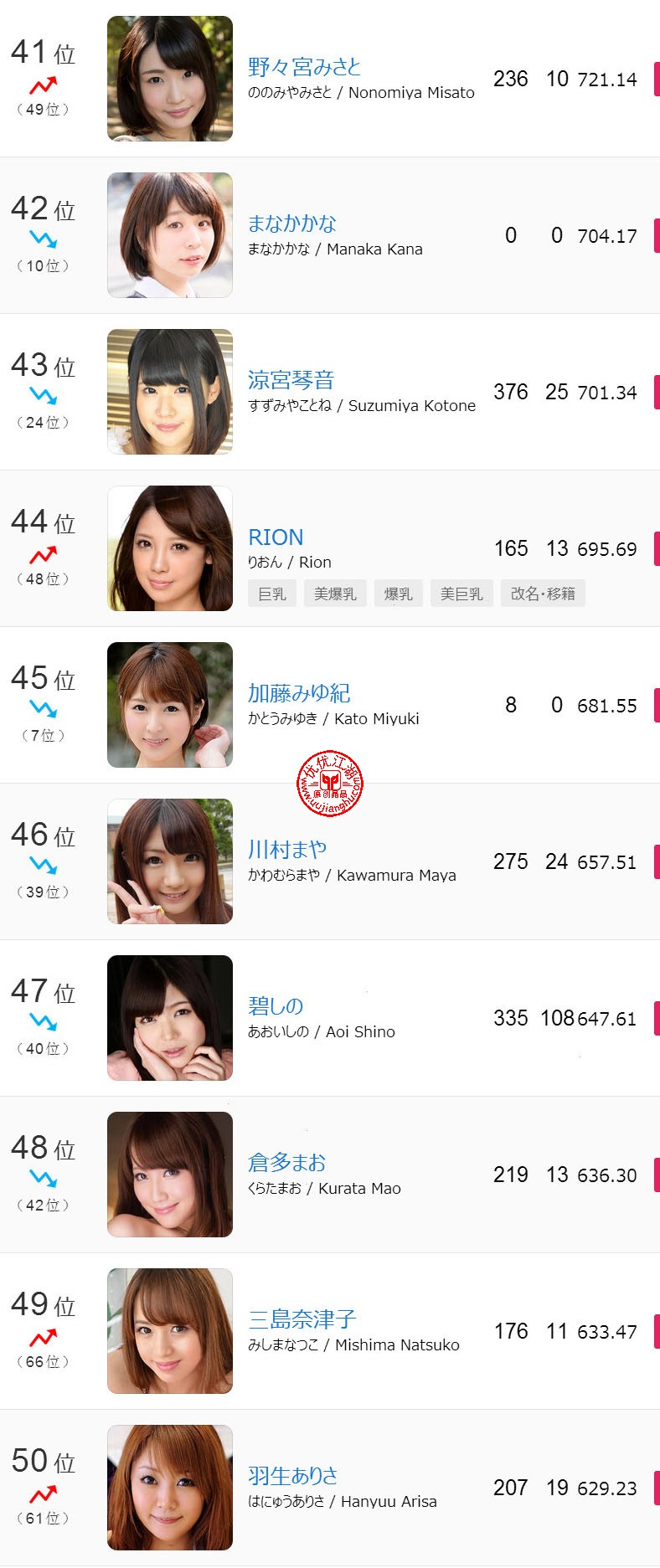Open 羽生ありさ's name link
660x1568 pixels.
tap(293, 1476)
